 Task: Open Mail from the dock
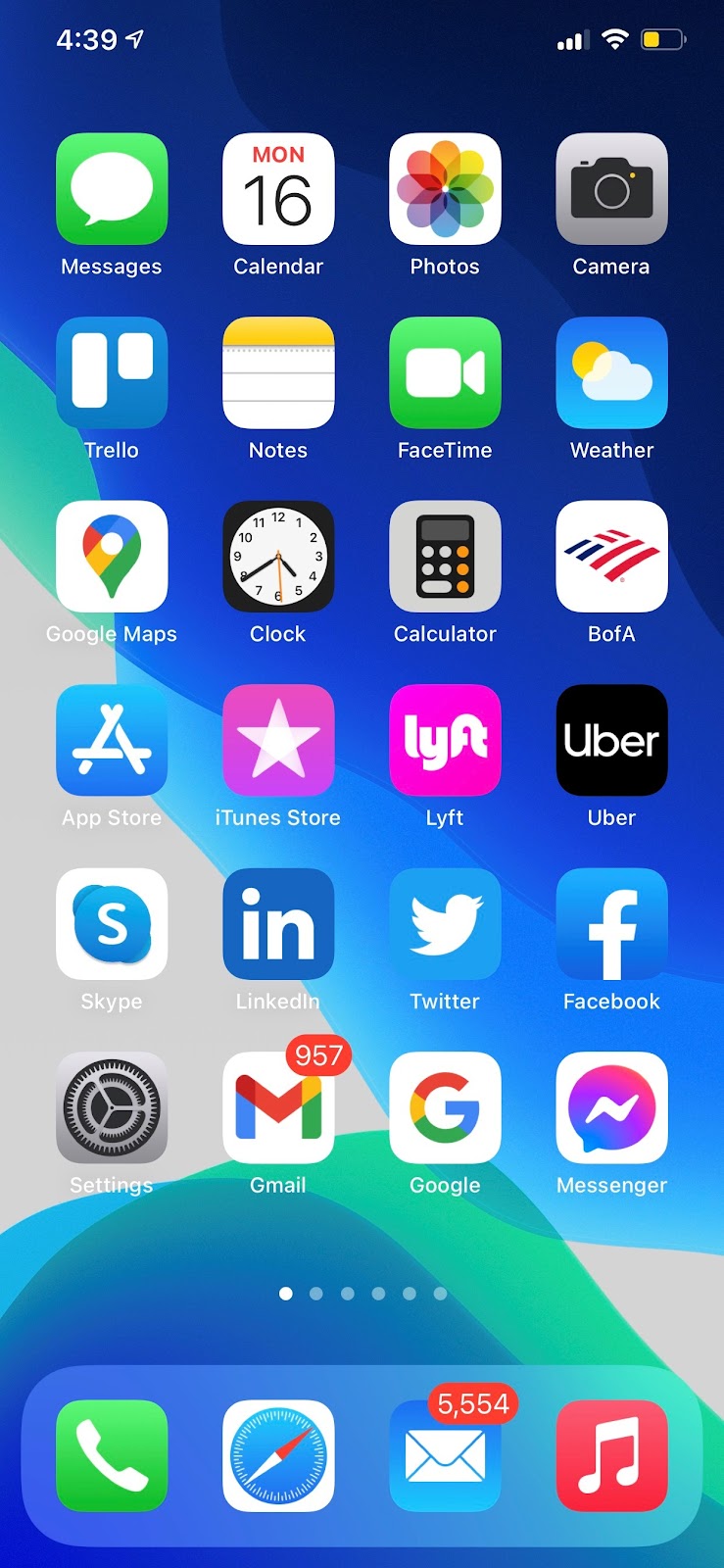pos(445,1455)
